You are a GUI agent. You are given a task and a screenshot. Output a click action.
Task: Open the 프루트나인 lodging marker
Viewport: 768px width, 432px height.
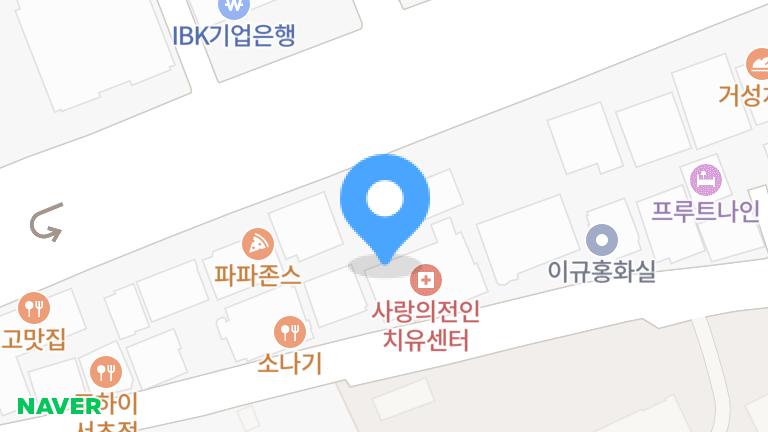click(706, 180)
